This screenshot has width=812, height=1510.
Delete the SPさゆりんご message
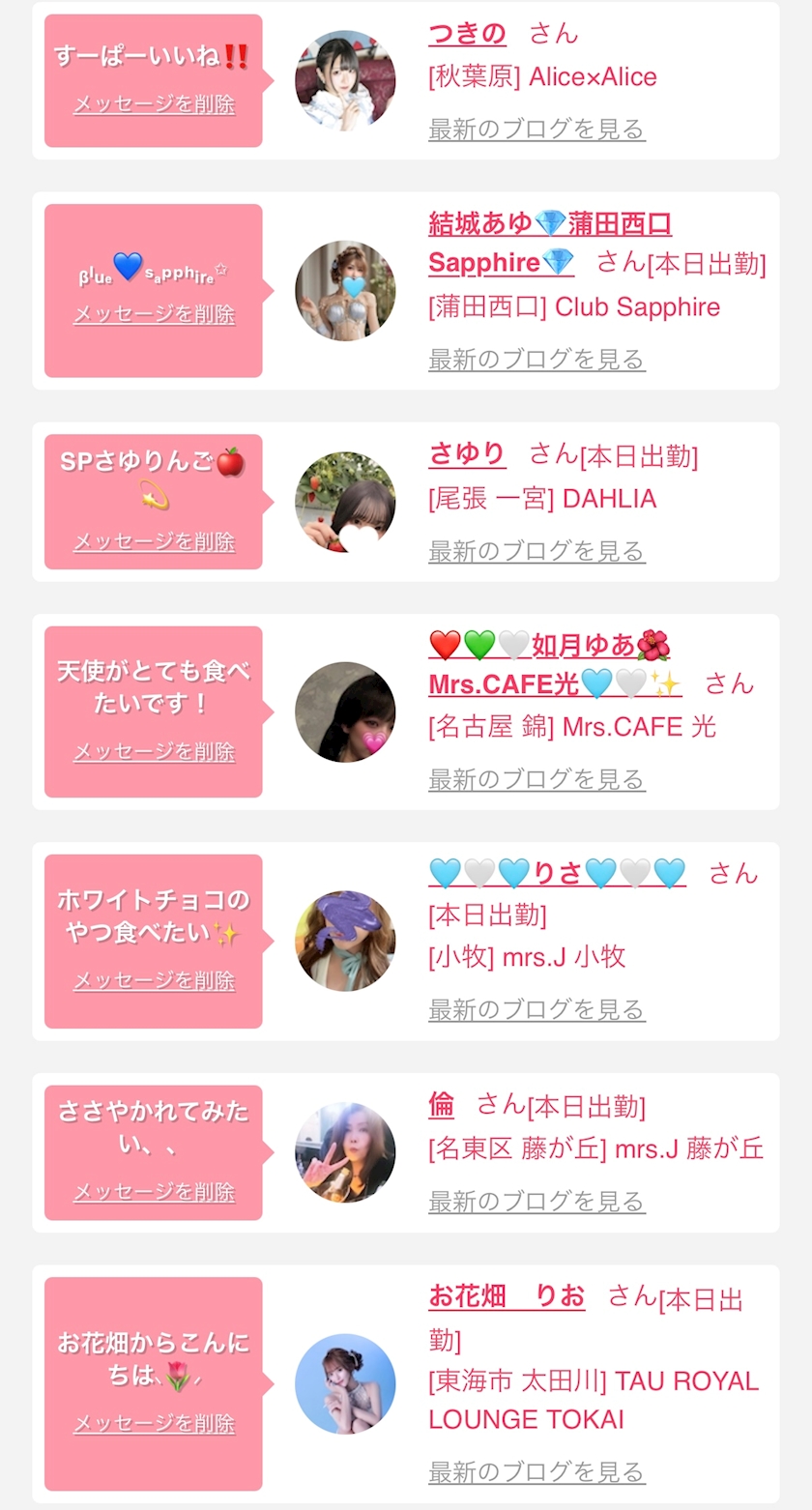pos(154,541)
